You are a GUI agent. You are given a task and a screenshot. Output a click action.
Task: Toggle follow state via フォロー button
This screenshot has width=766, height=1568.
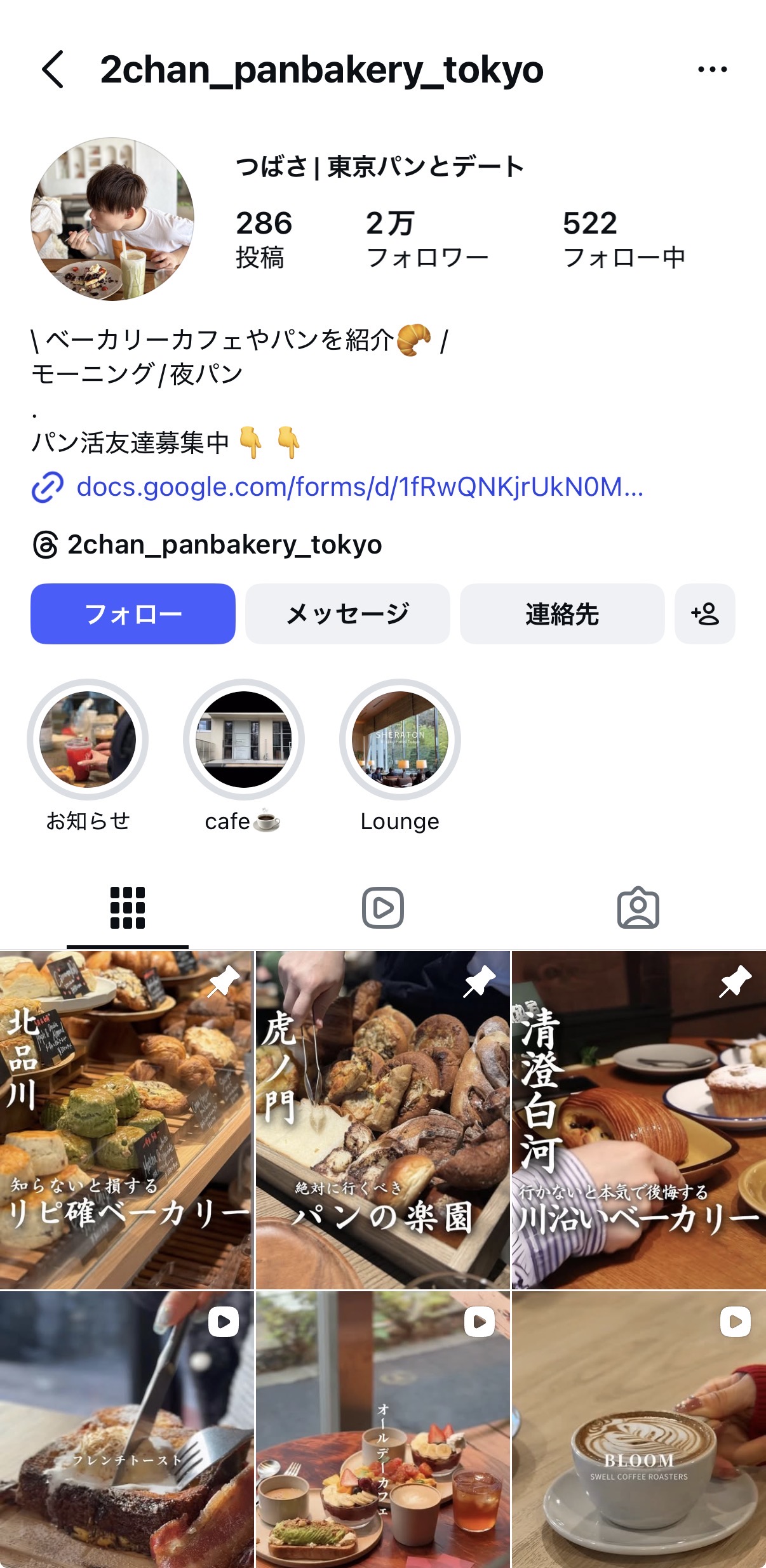133,613
